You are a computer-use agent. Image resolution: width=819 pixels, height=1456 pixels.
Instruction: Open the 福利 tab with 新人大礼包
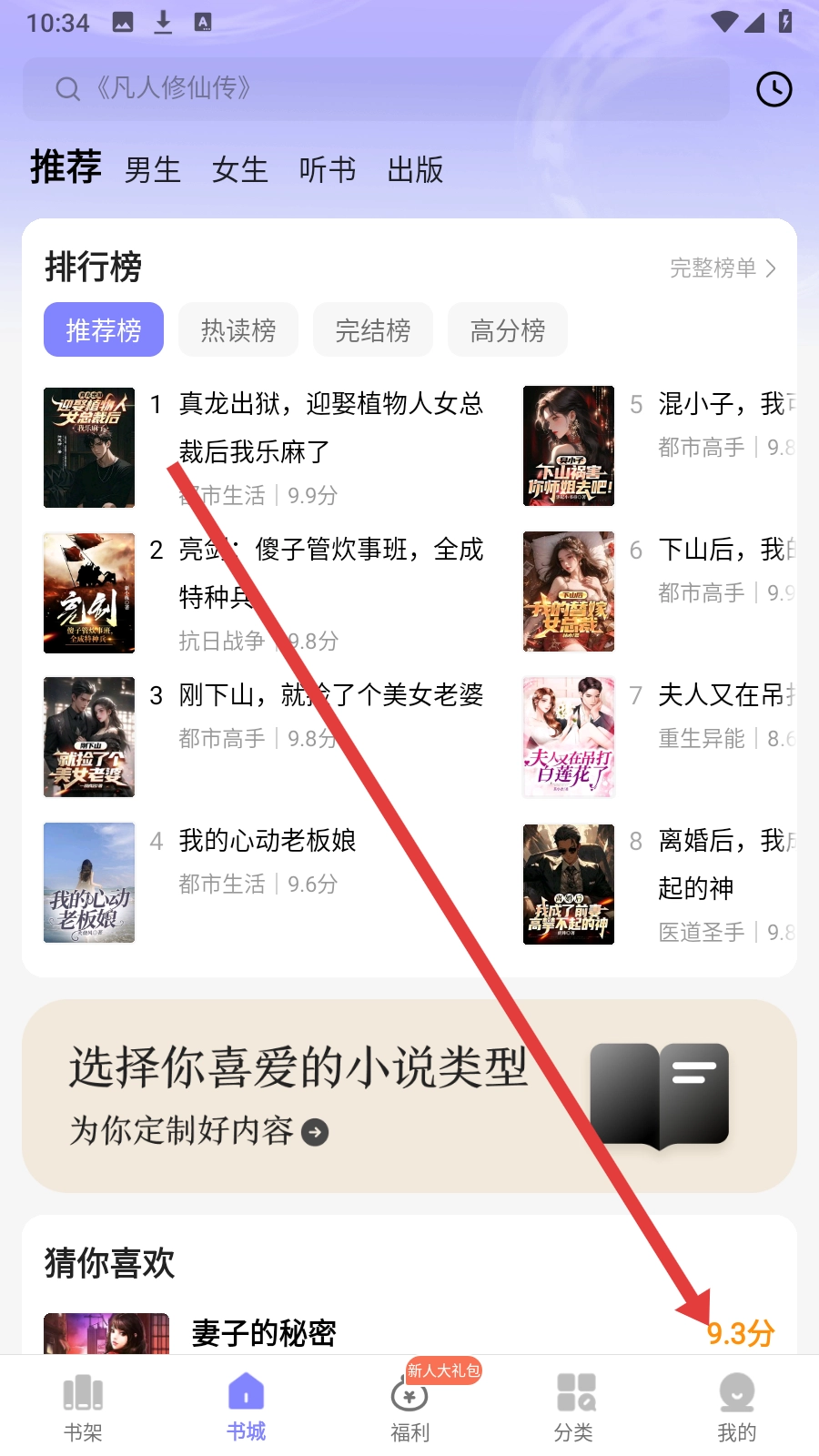pos(409,1406)
